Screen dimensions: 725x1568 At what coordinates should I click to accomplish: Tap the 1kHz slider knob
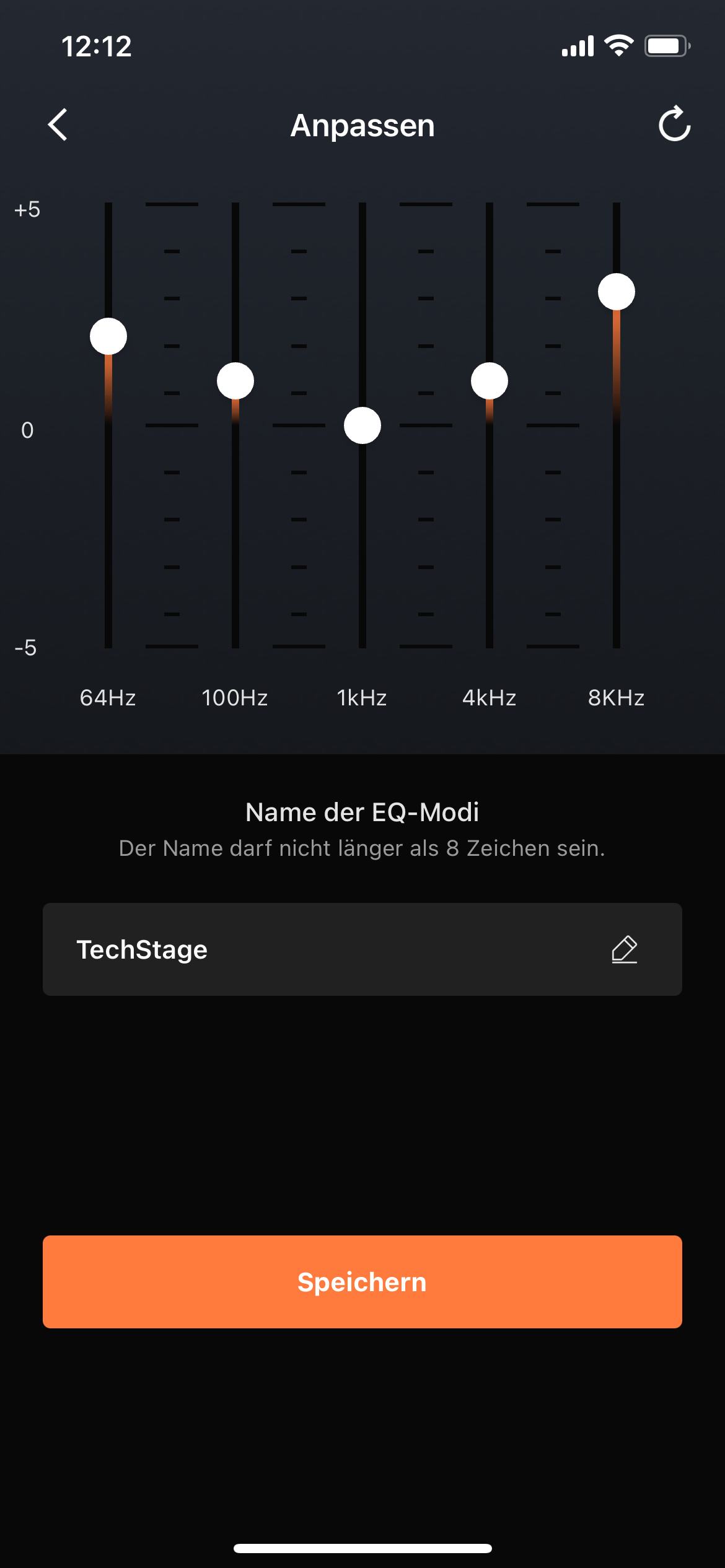coord(362,425)
